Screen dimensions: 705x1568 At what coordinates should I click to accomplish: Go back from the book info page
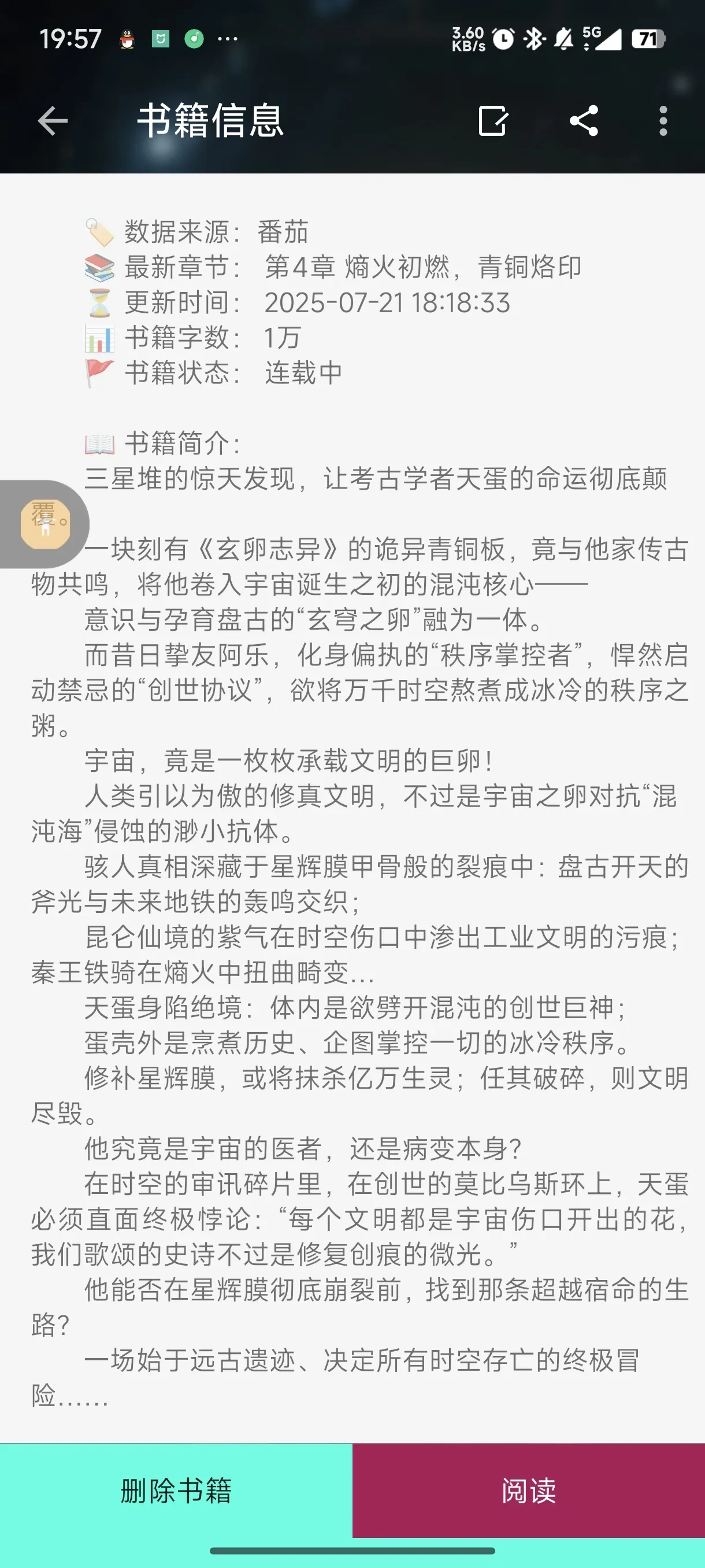click(53, 120)
